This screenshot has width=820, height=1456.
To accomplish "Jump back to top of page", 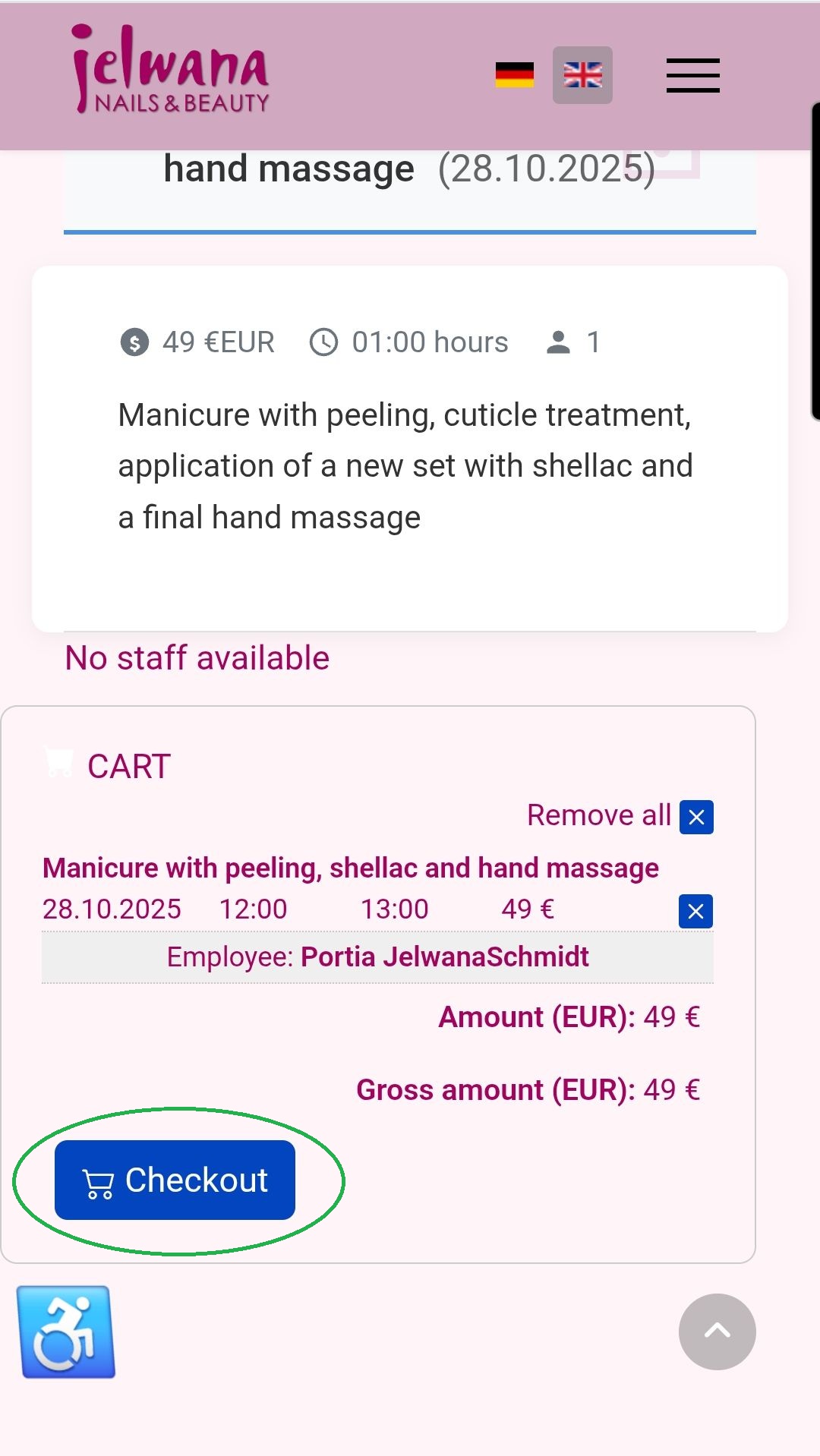I will coord(717,1332).
